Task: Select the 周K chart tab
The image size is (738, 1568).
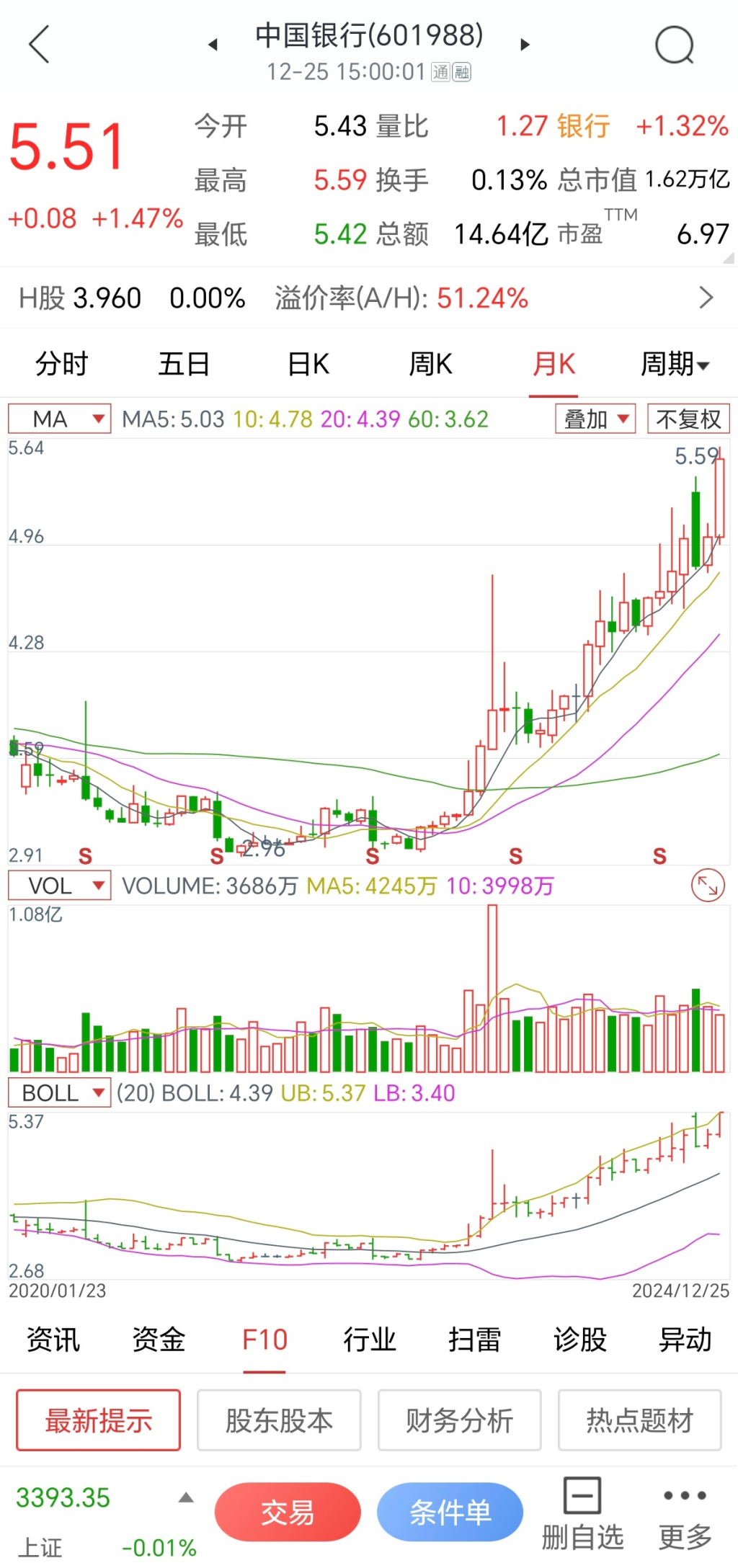Action: [x=430, y=364]
